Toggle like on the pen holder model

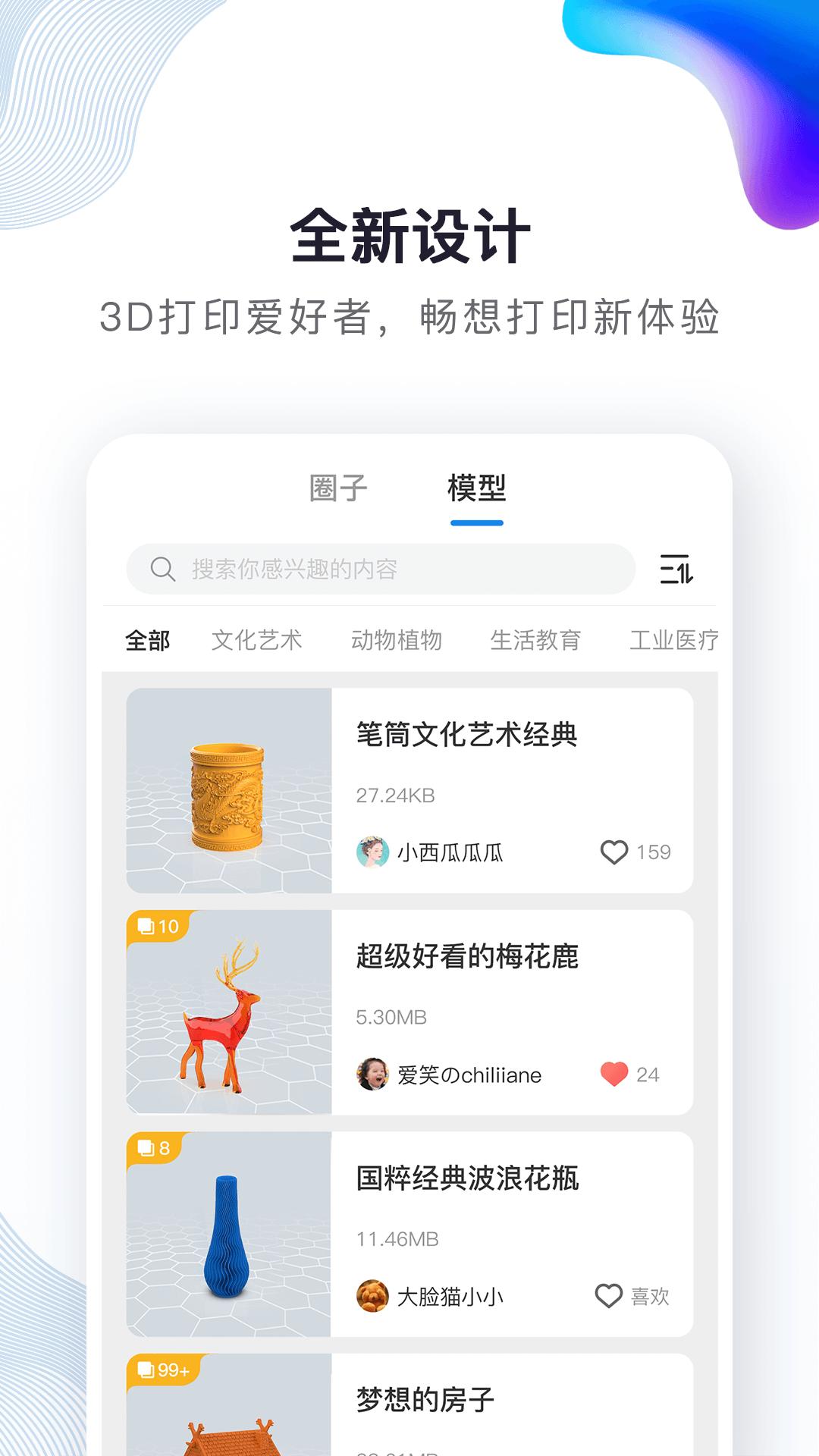[x=613, y=852]
